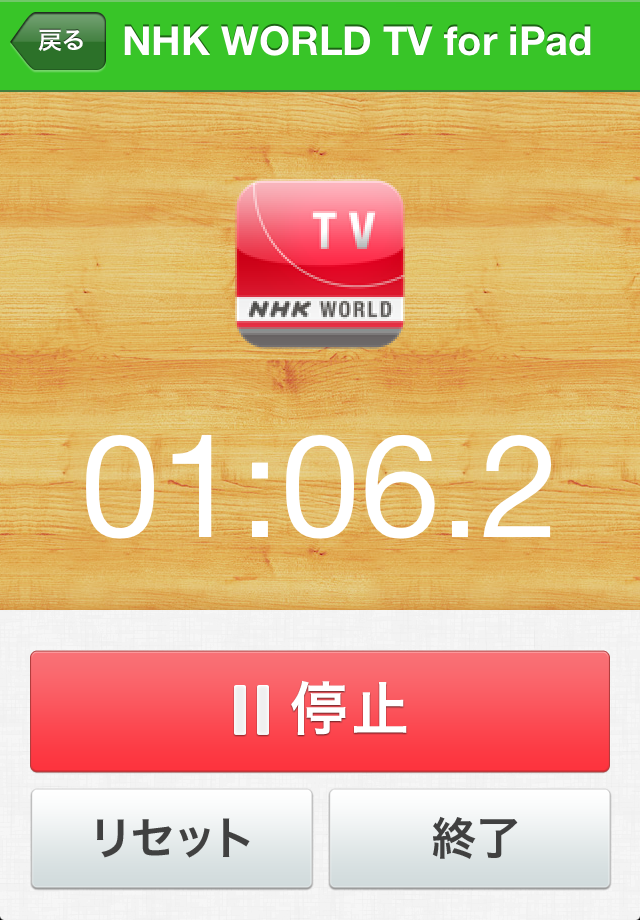Finish the session with 終了

(x=469, y=838)
